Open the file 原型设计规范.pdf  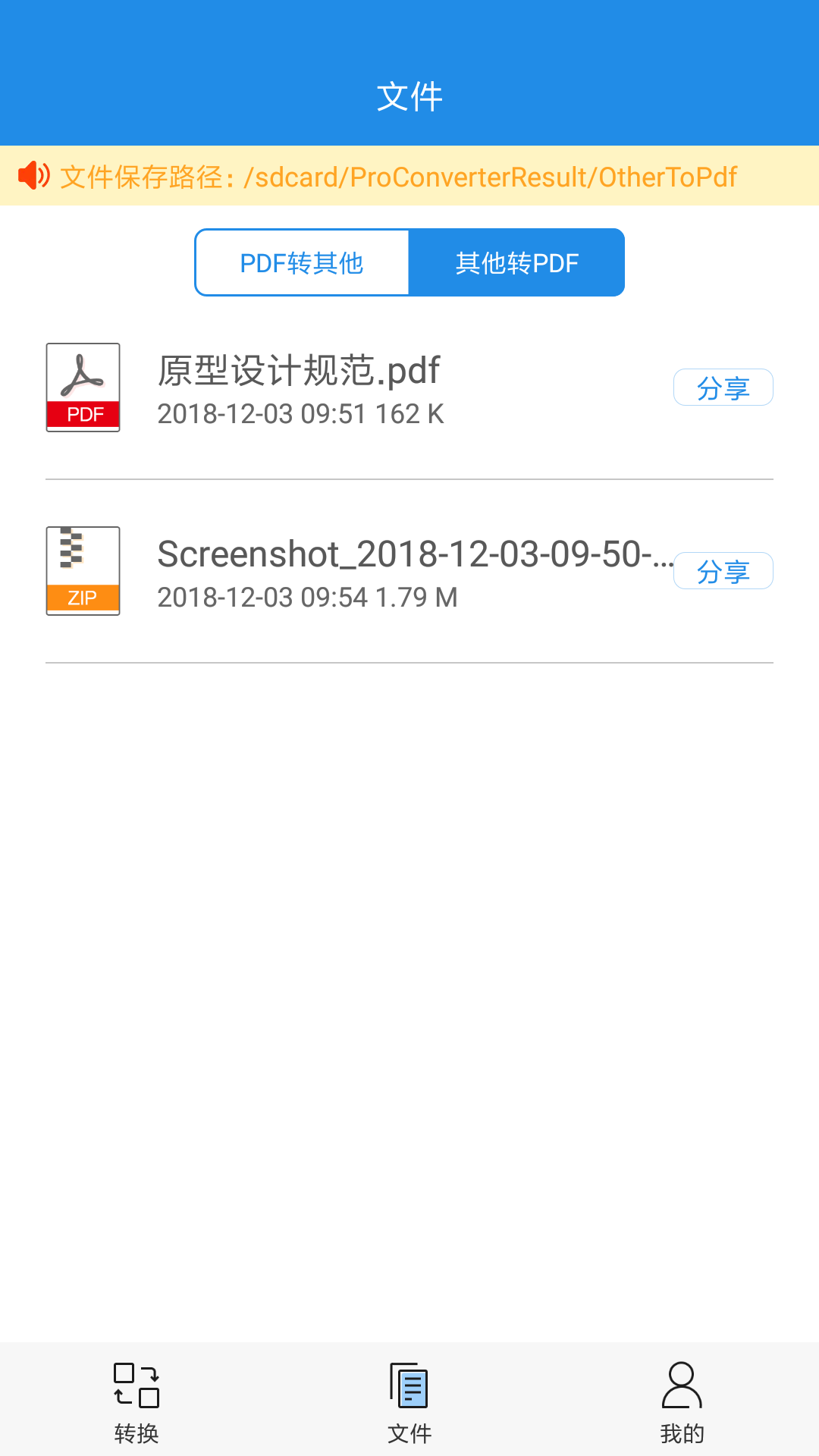click(299, 388)
